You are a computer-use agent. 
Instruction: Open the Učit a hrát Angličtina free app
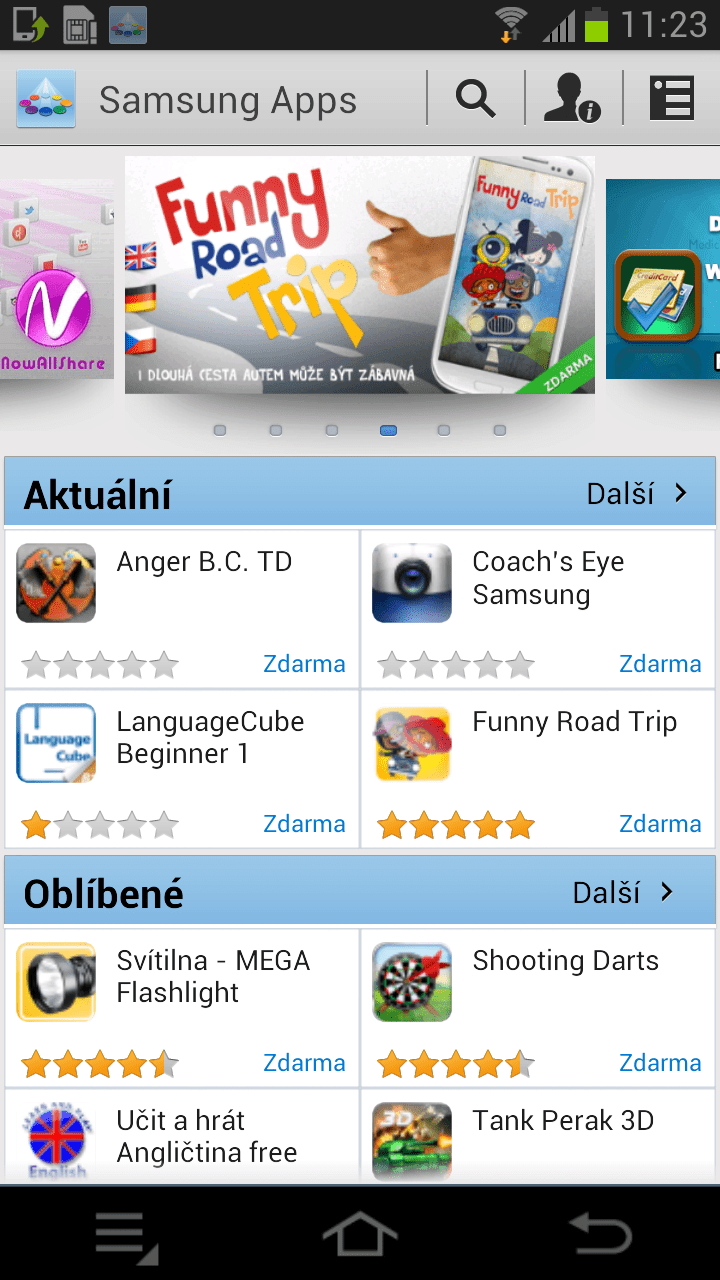point(182,1138)
